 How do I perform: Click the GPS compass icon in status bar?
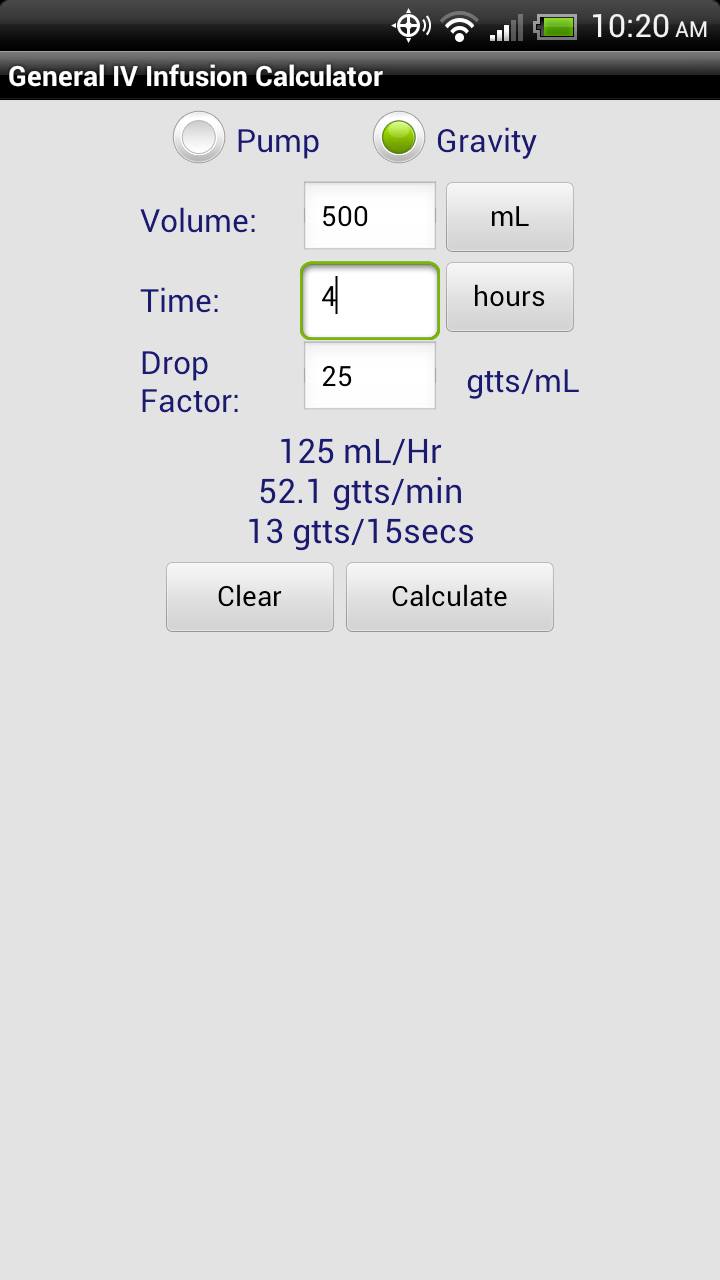point(410,26)
